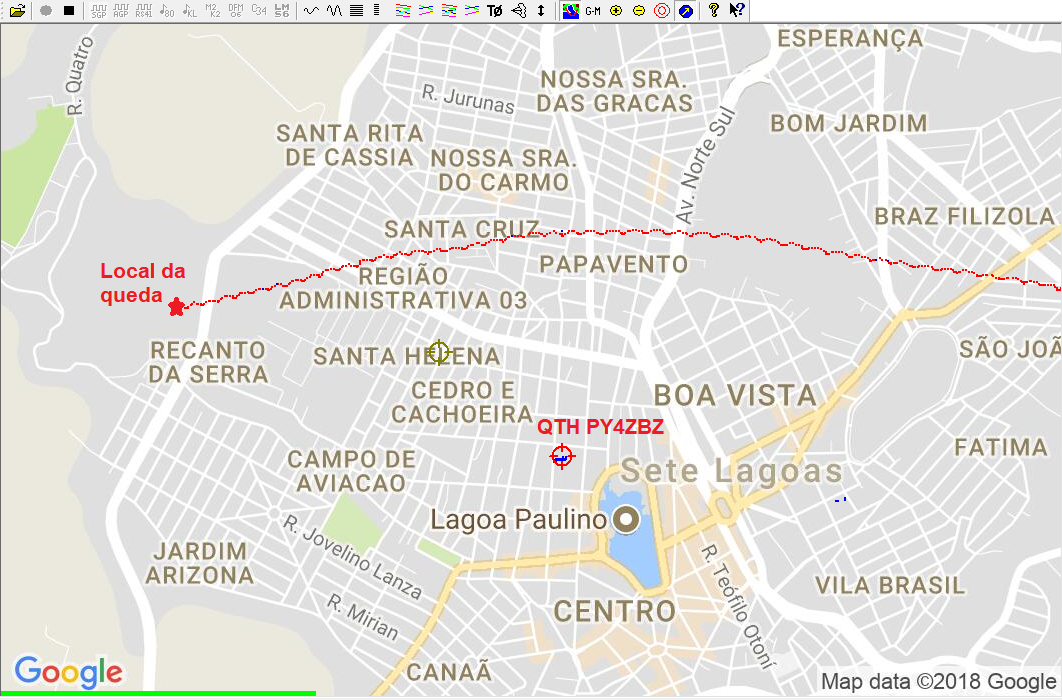Click the black stop square button
This screenshot has height=700, width=1062.
click(x=69, y=11)
